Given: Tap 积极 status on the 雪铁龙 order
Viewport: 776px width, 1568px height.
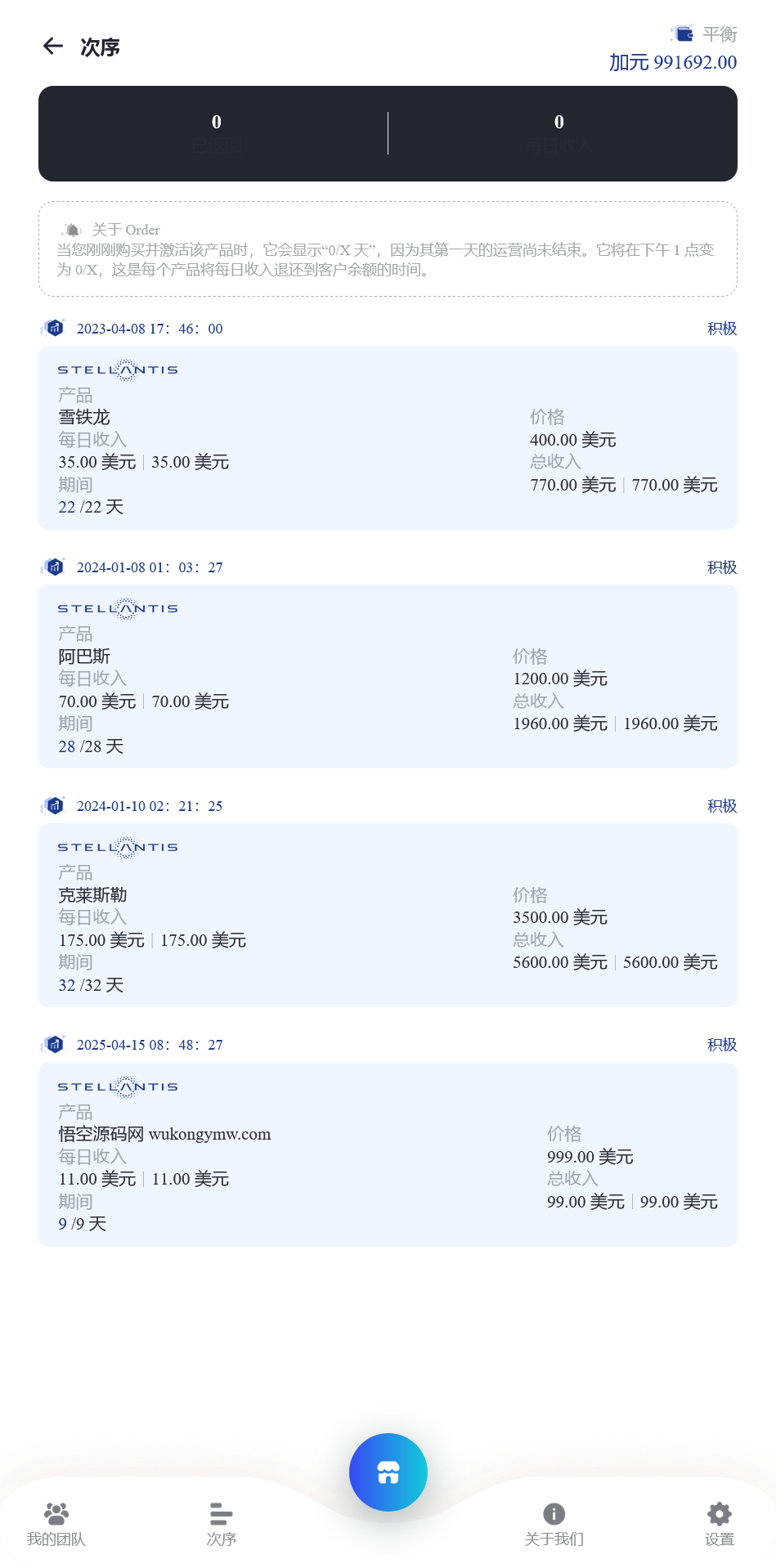Looking at the screenshot, I should point(721,328).
